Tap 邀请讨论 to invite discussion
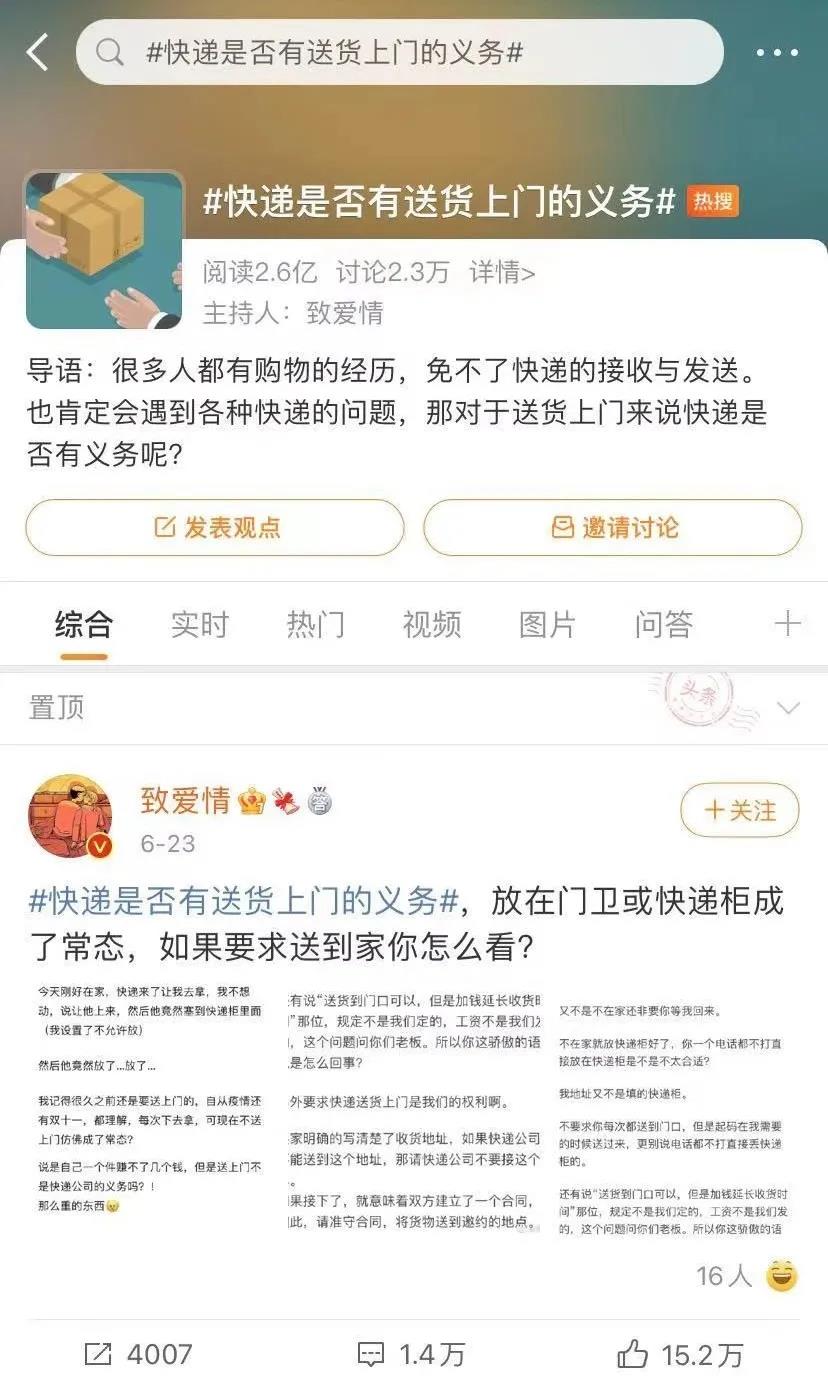This screenshot has width=828, height=1389. [613, 528]
